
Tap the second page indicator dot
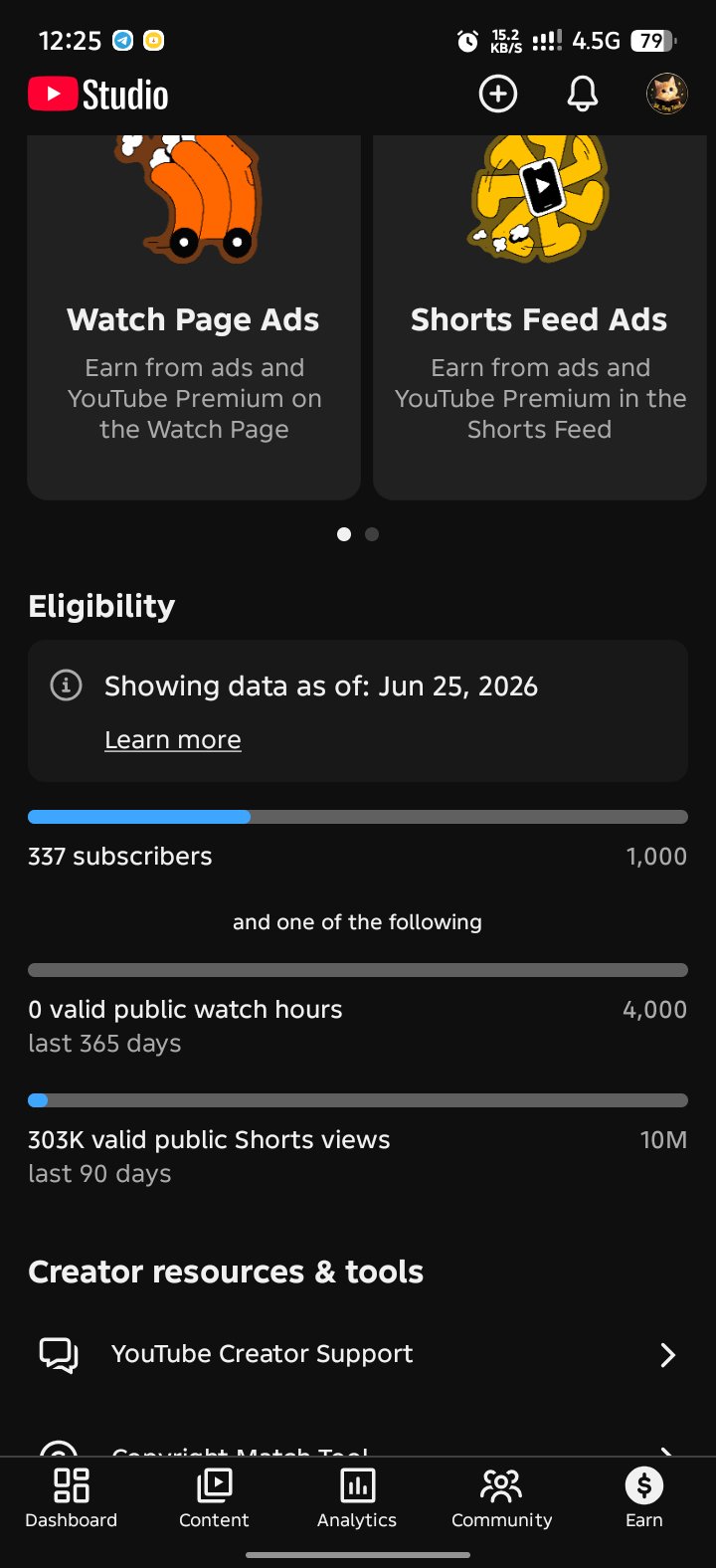coord(372,534)
